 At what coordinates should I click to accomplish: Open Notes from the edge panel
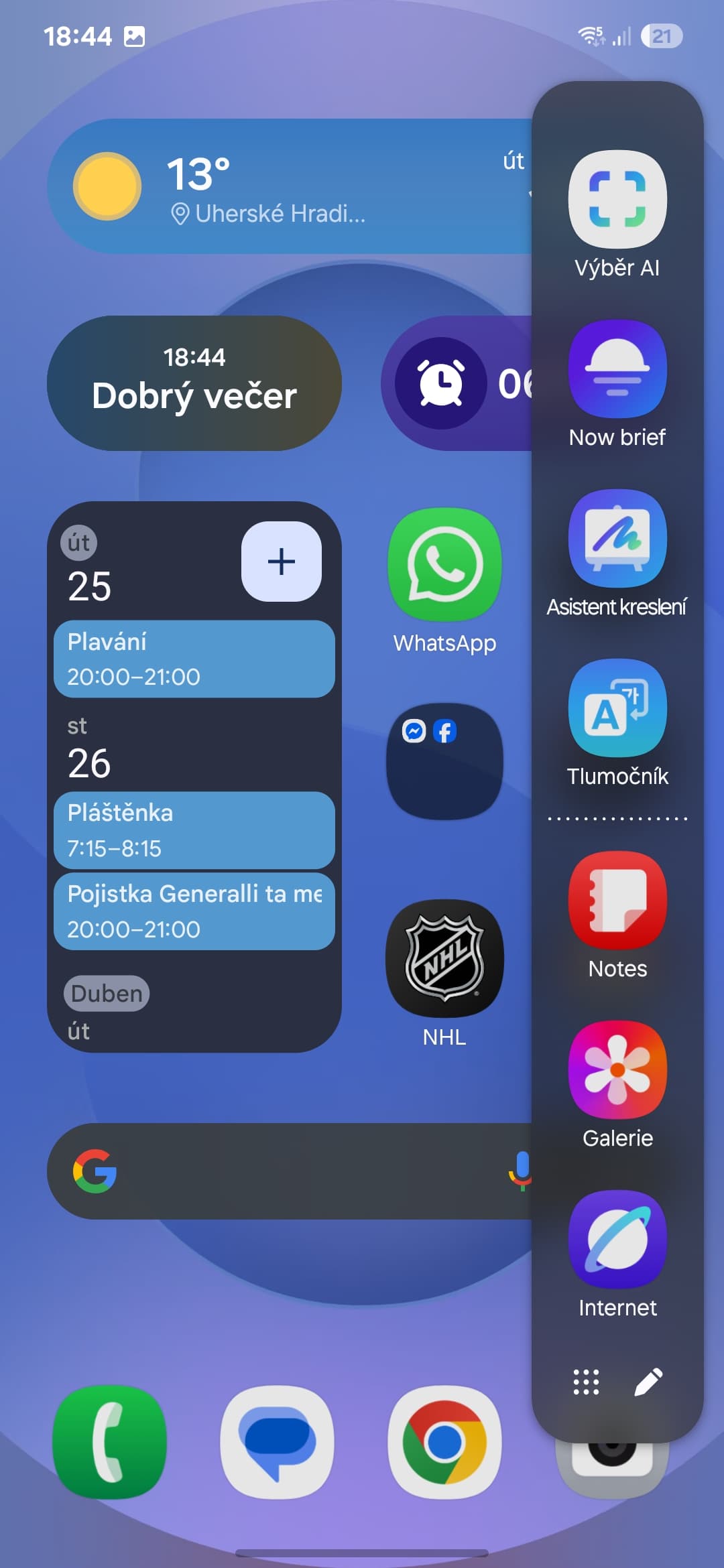pos(617,901)
